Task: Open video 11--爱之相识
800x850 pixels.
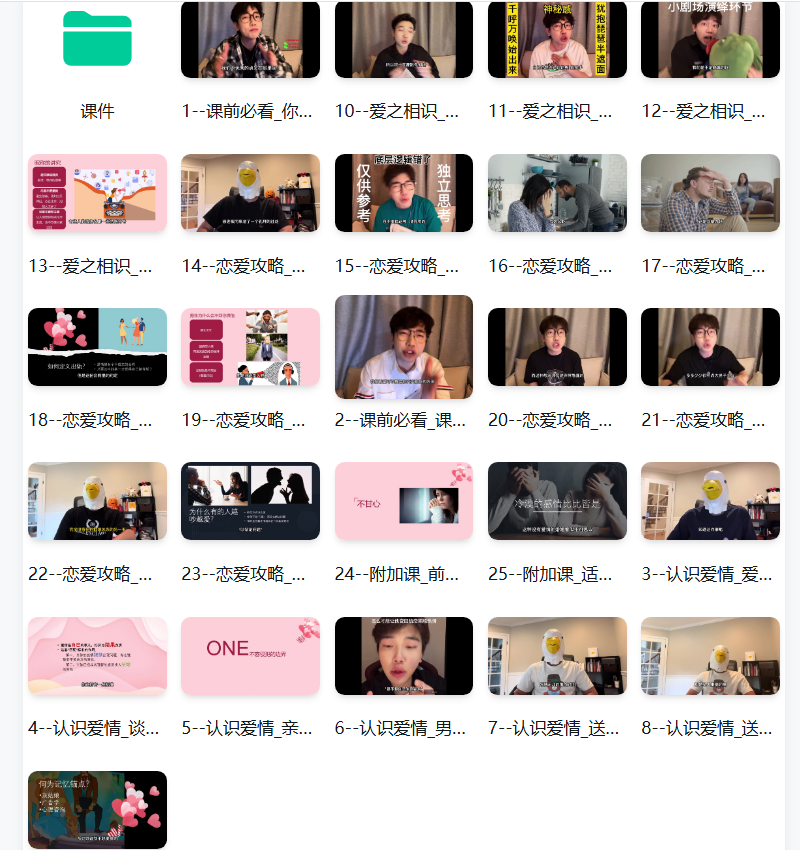Action: click(557, 40)
